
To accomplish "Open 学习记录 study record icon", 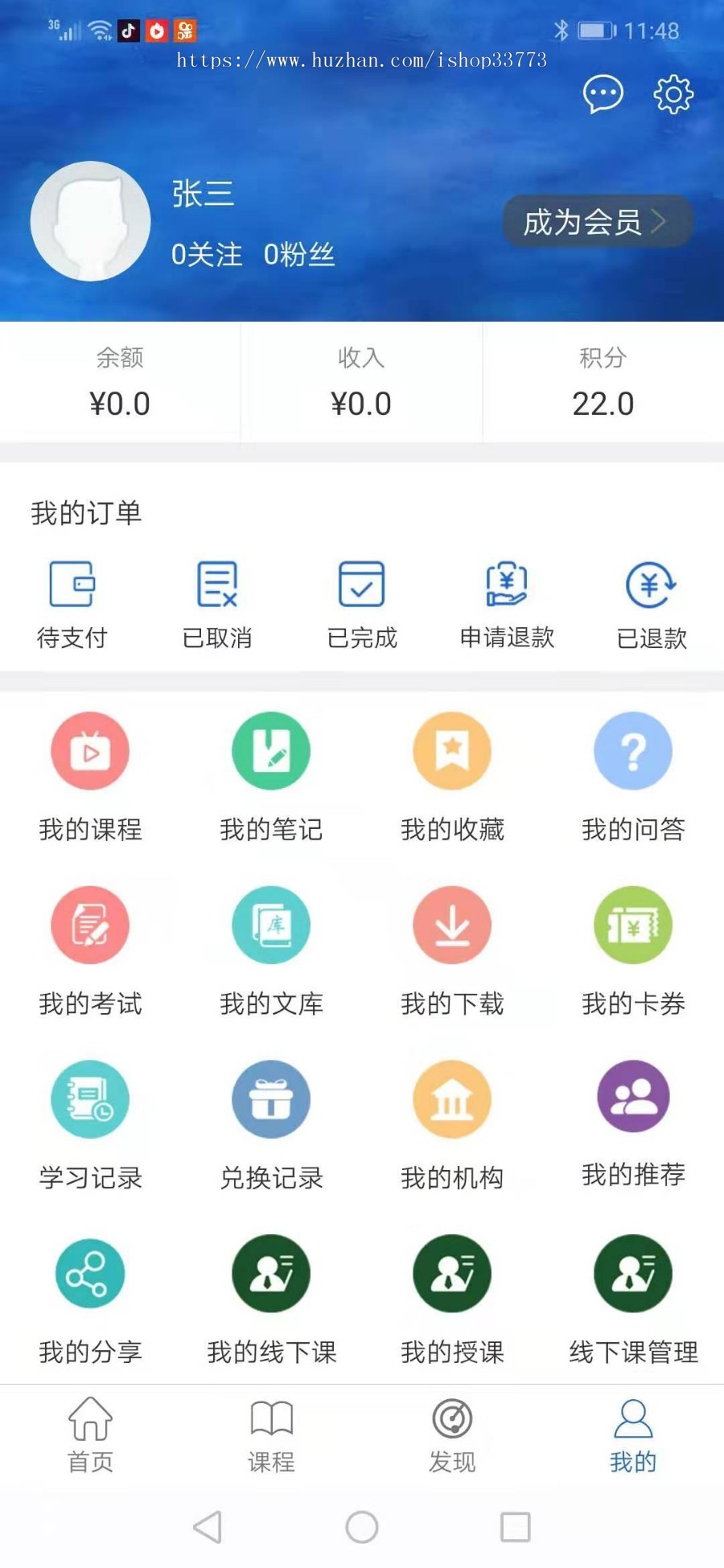I will pos(90,1099).
